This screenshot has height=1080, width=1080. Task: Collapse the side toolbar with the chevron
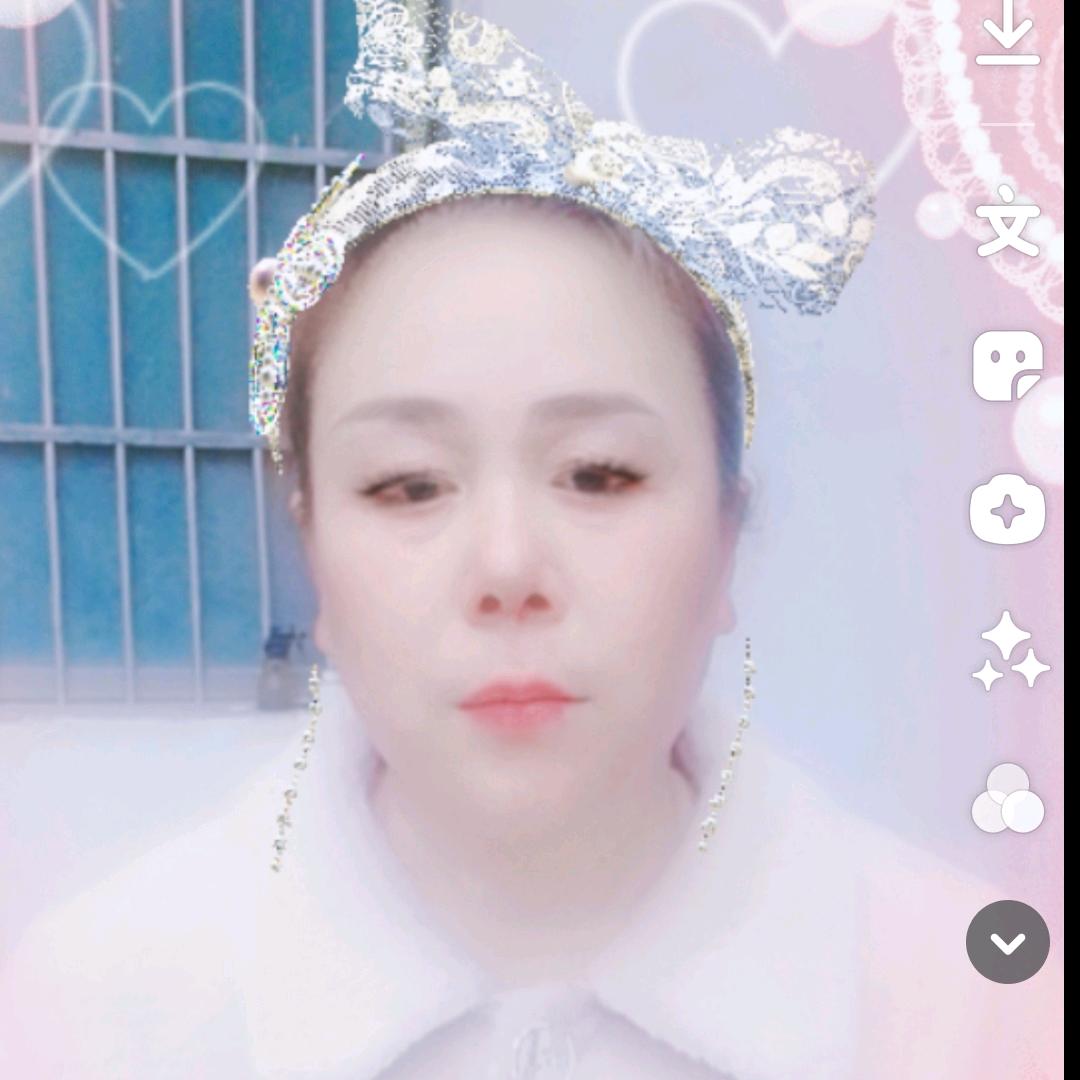[1008, 942]
